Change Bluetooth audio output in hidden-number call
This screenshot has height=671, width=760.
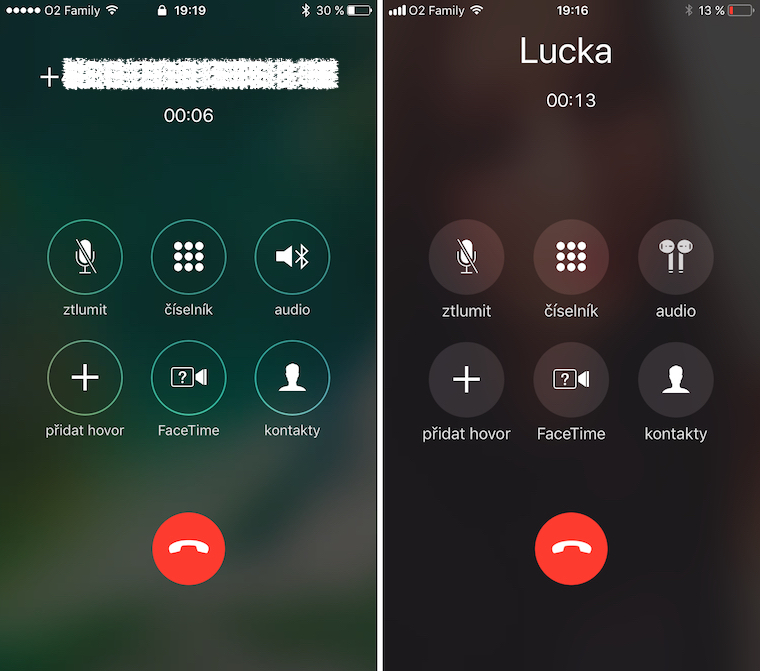coord(292,257)
